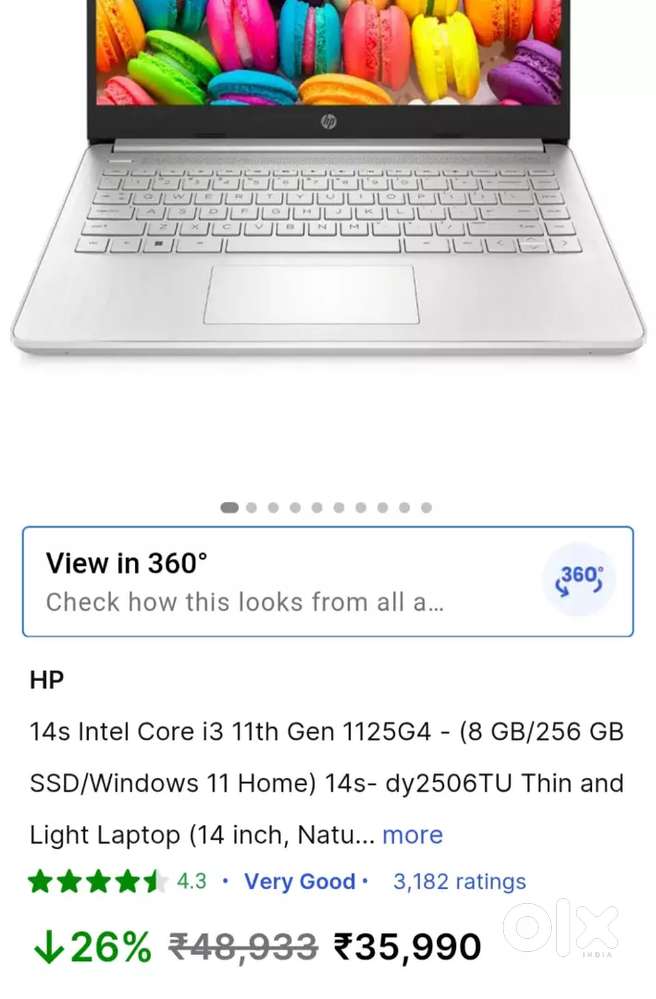Screen dimensions: 656x999
Task: Tap the image carousel page indicator dots
Action: (327, 508)
